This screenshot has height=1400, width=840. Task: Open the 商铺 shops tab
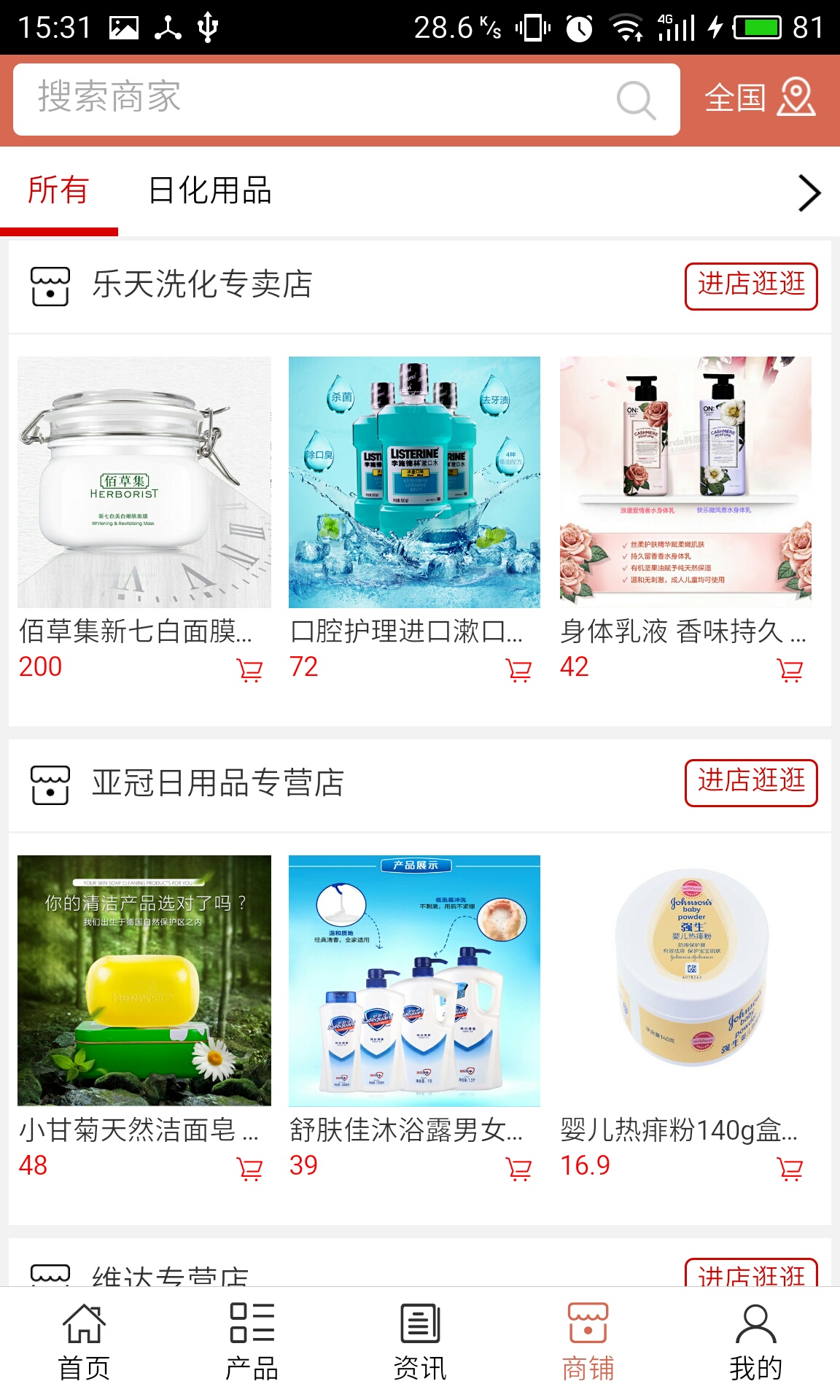coord(588,1342)
